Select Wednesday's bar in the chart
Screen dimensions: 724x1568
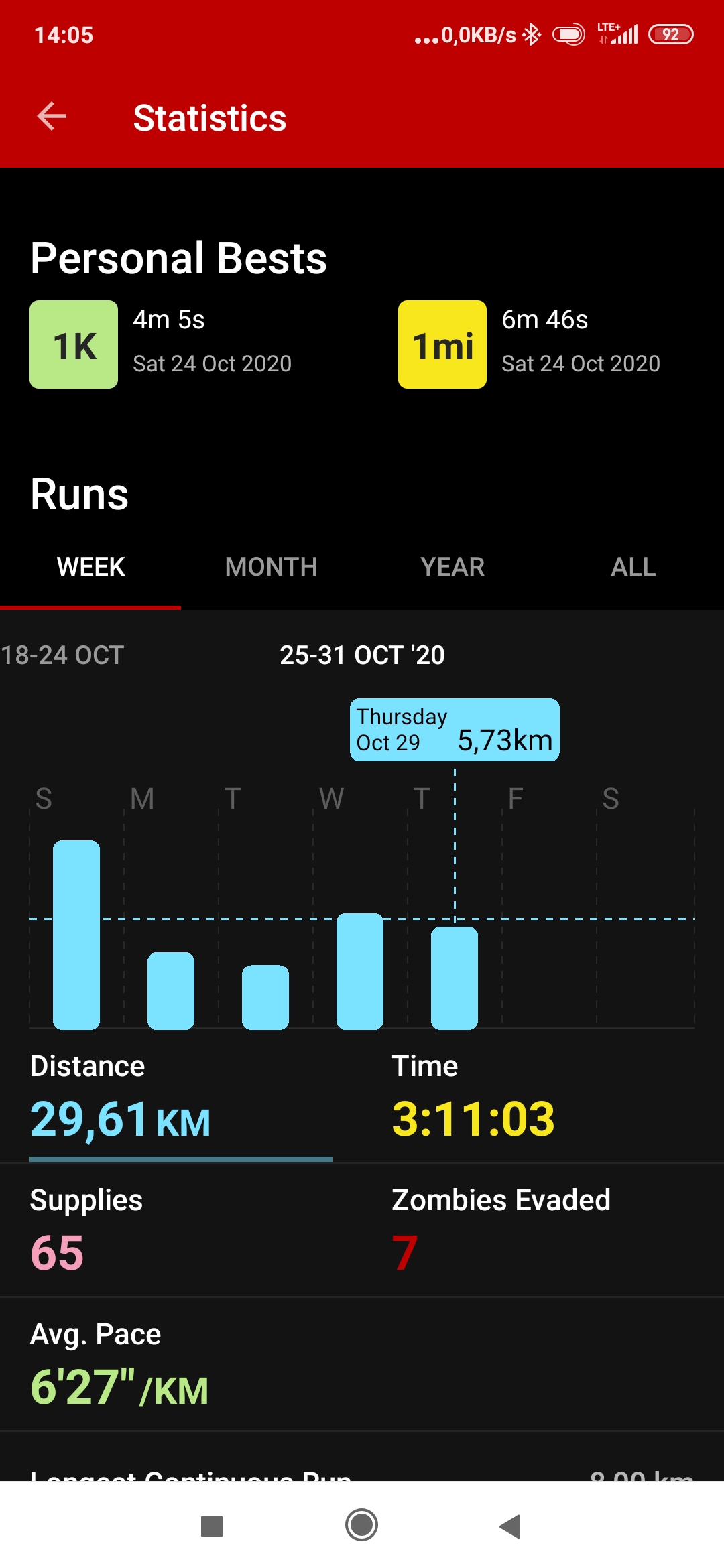pyautogui.click(x=360, y=971)
